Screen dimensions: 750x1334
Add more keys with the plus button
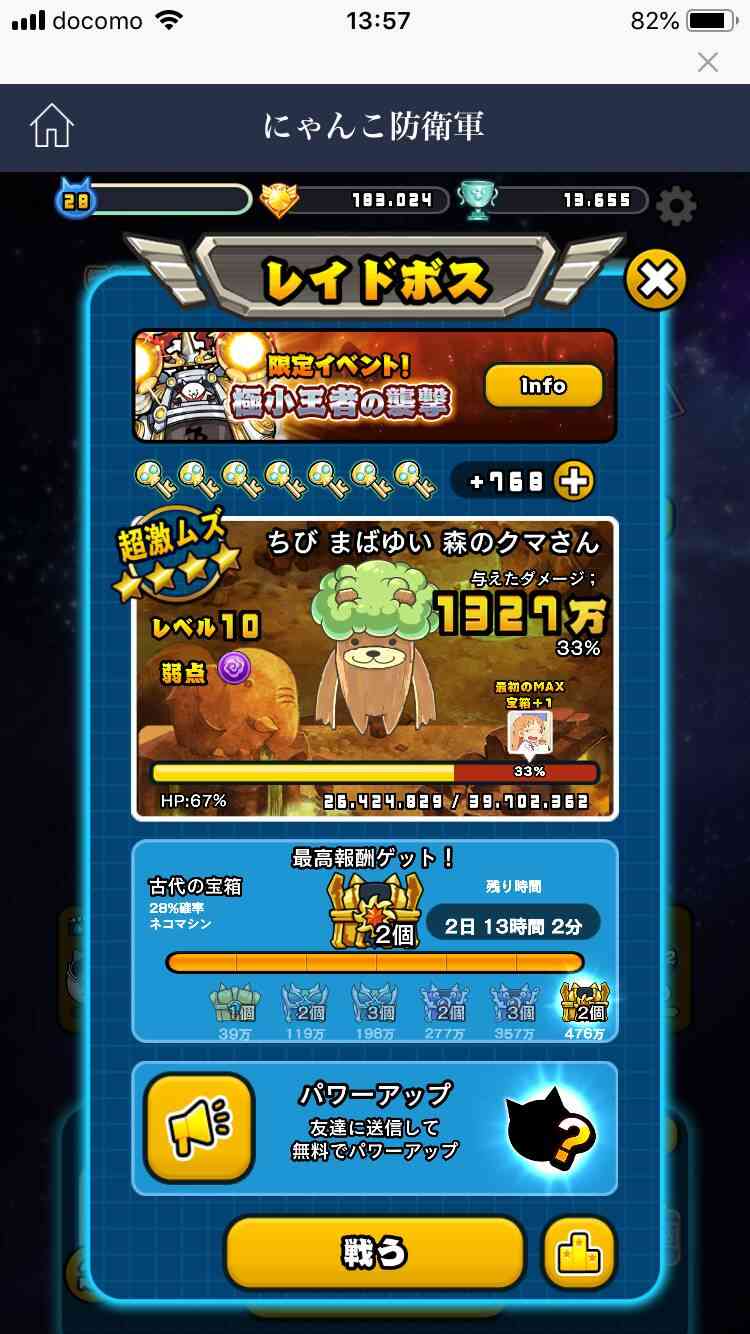[574, 481]
